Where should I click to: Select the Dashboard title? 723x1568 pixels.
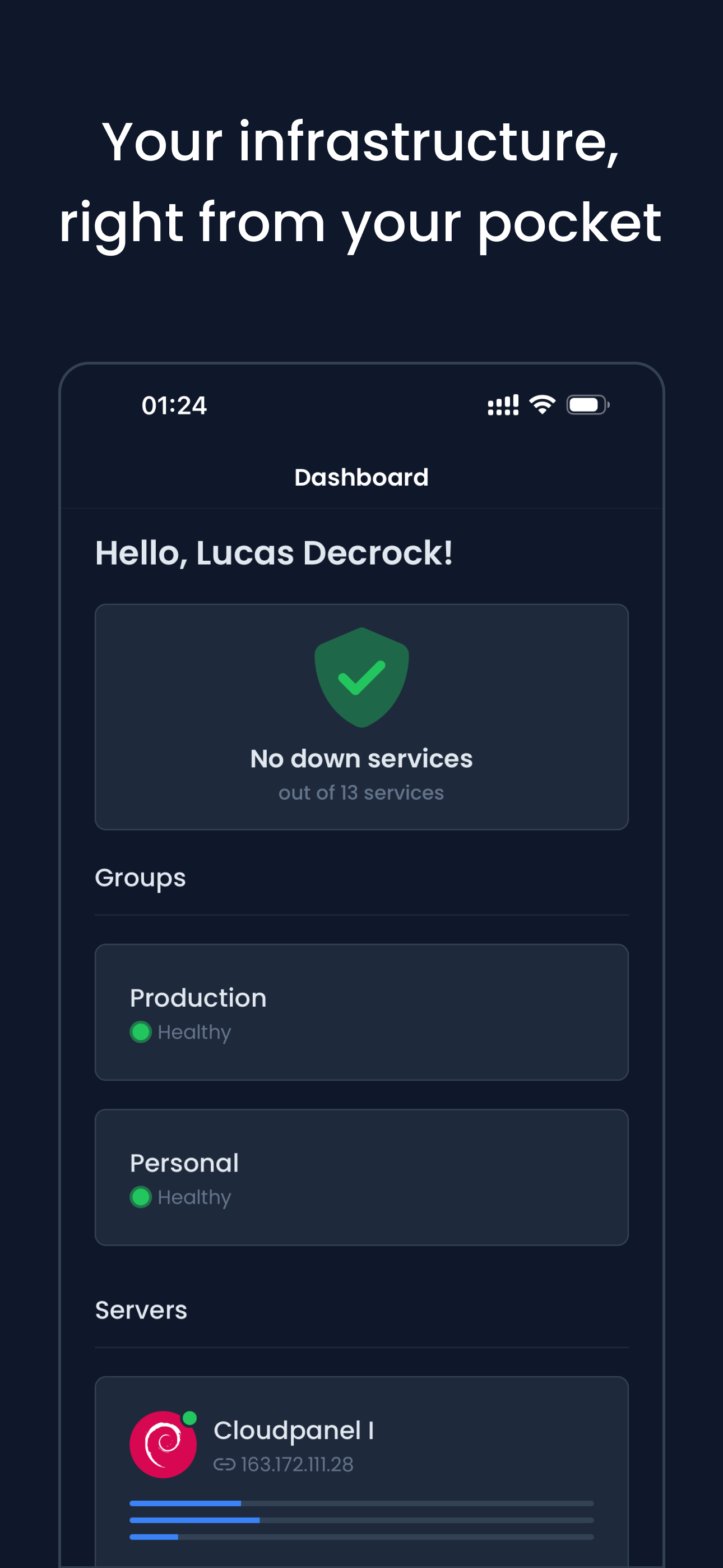coord(361,477)
